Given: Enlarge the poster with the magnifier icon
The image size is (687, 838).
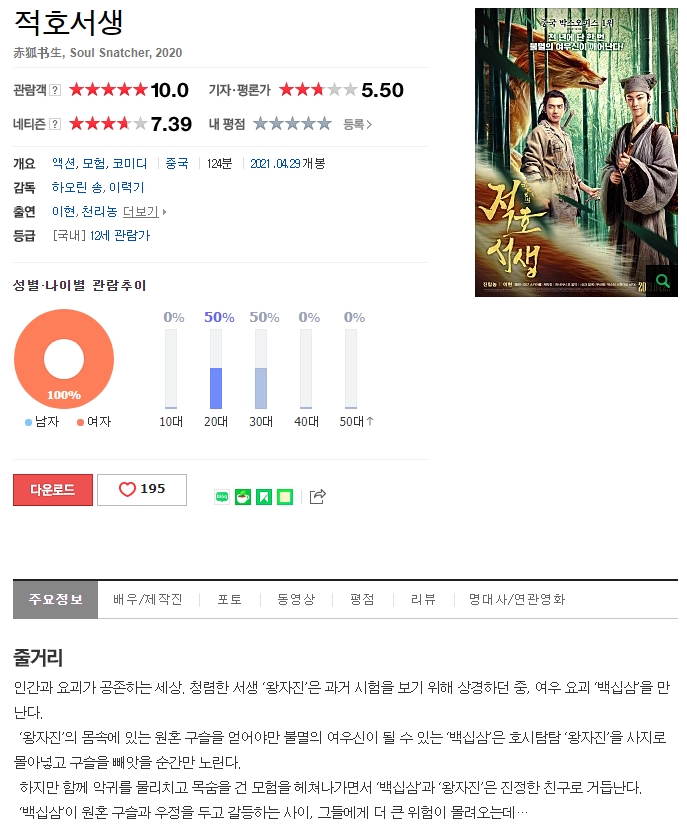Looking at the screenshot, I should click(662, 281).
